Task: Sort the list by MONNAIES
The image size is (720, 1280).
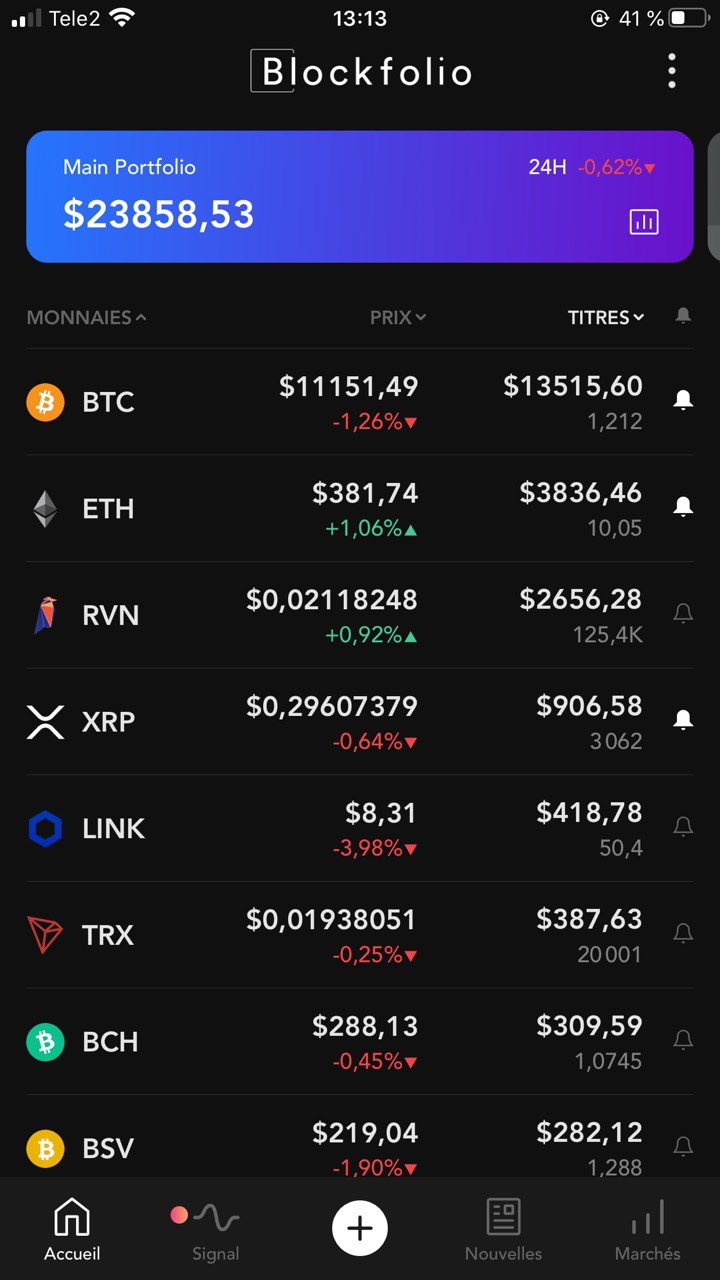Action: pos(86,317)
